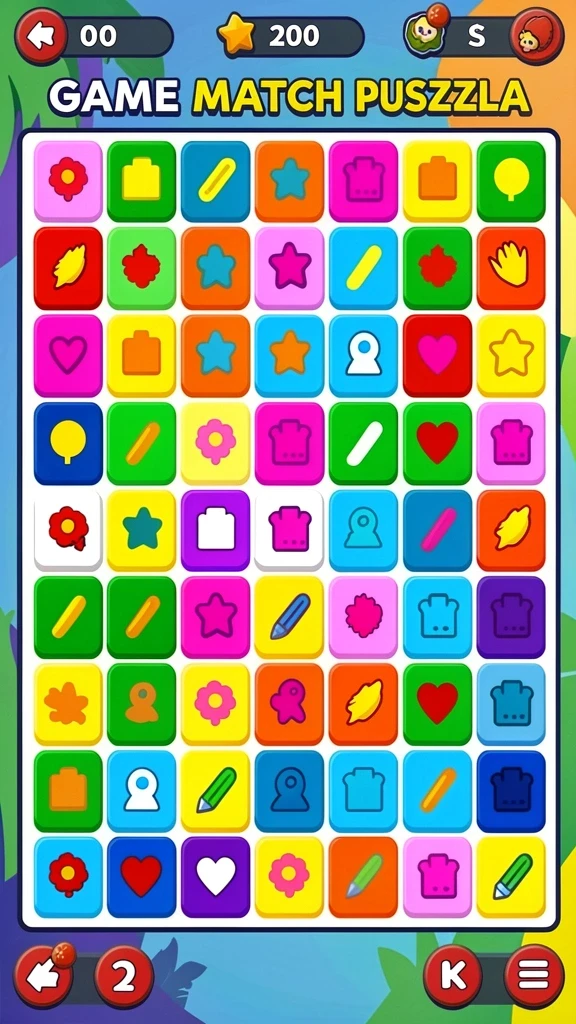Pick the navy tile with red heart
This screenshot has width=576, height=1024.
coord(142,876)
